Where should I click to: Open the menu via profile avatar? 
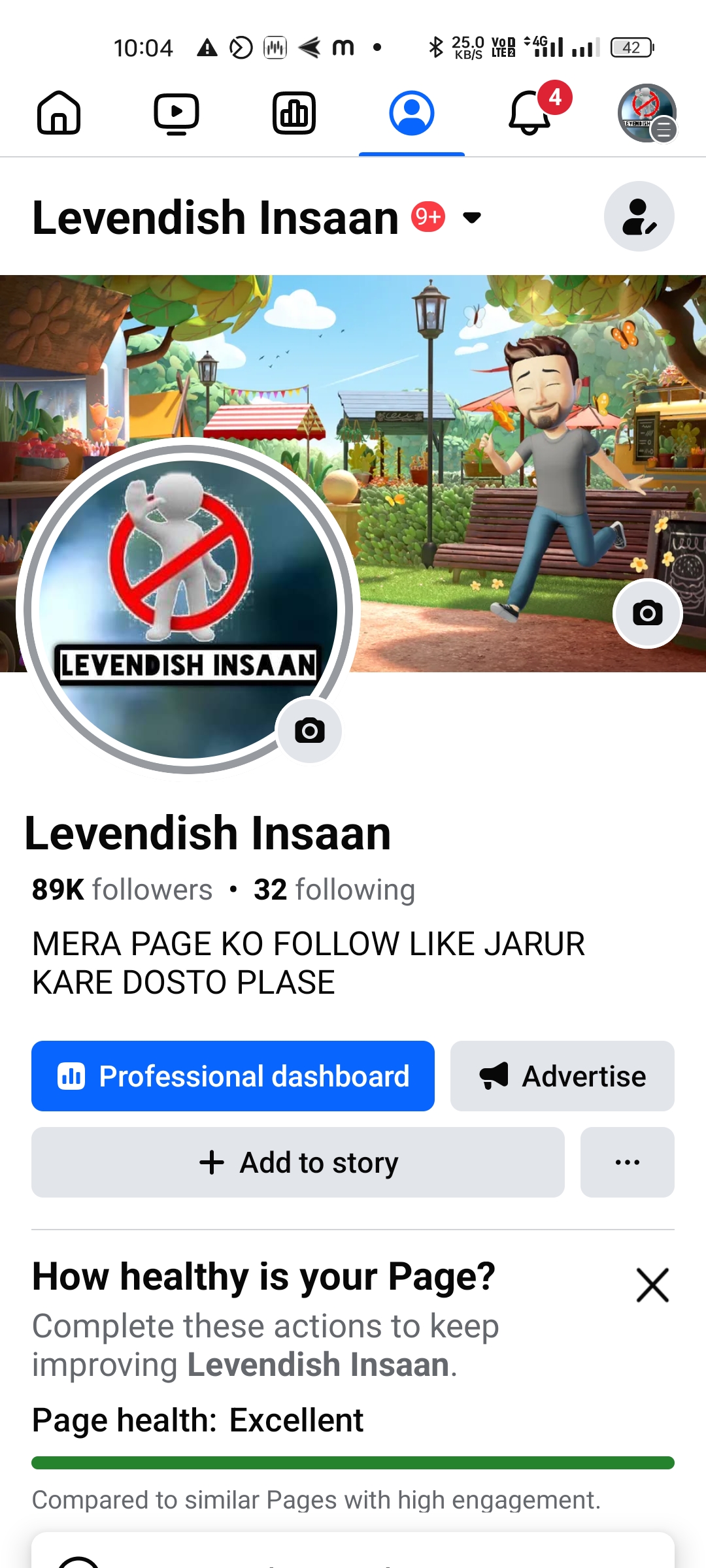pyautogui.click(x=647, y=113)
